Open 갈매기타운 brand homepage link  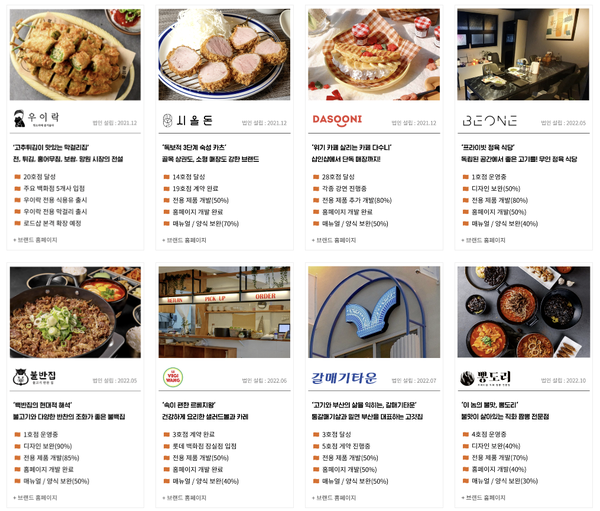[x=335, y=497]
